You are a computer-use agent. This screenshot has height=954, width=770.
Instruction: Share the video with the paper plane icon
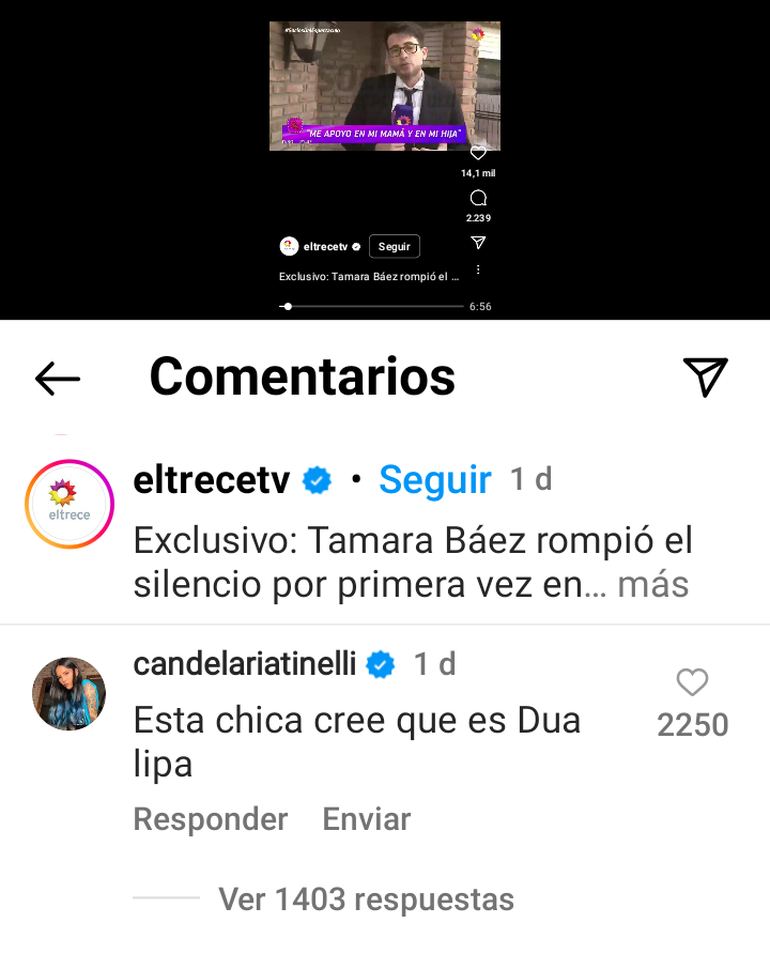click(x=478, y=243)
